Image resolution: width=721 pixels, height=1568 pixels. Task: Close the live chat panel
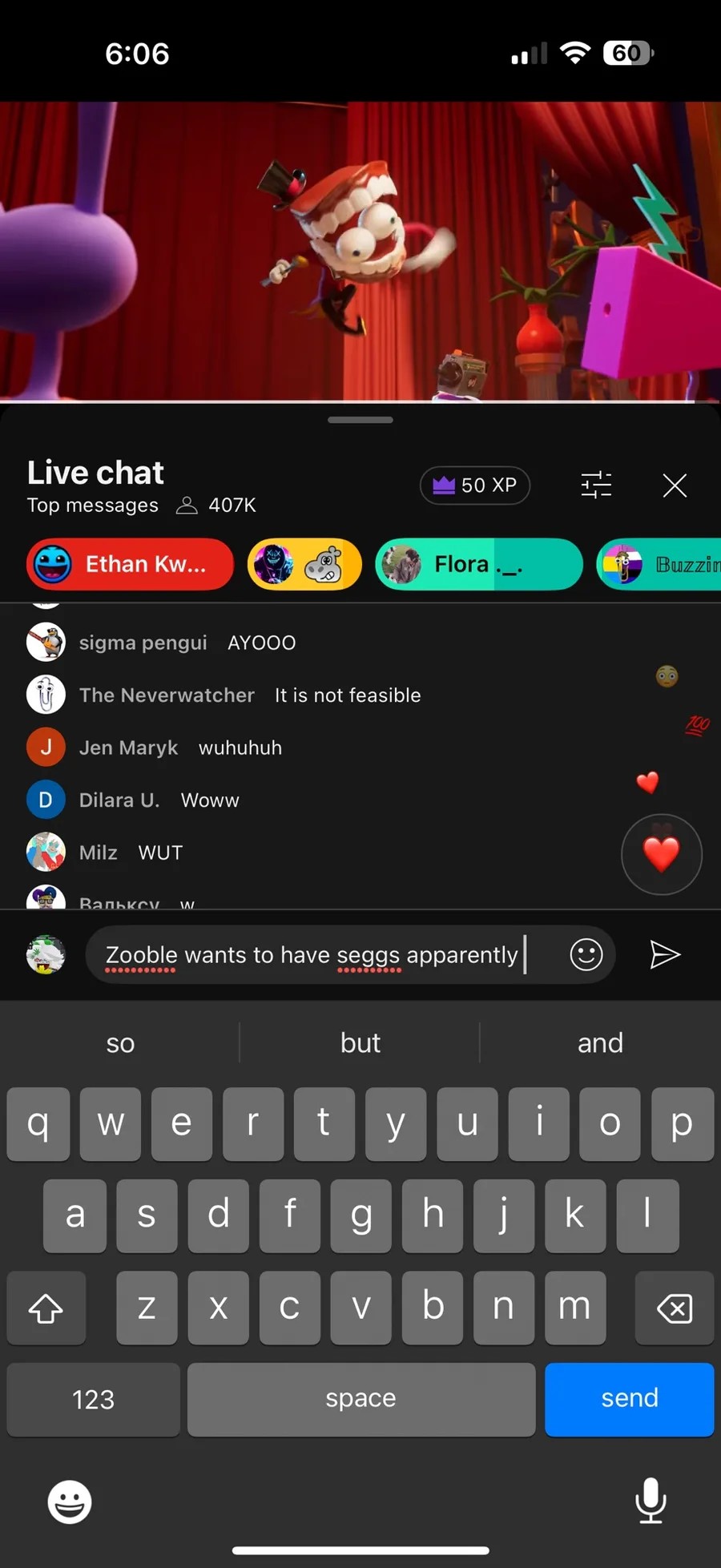[x=675, y=485]
